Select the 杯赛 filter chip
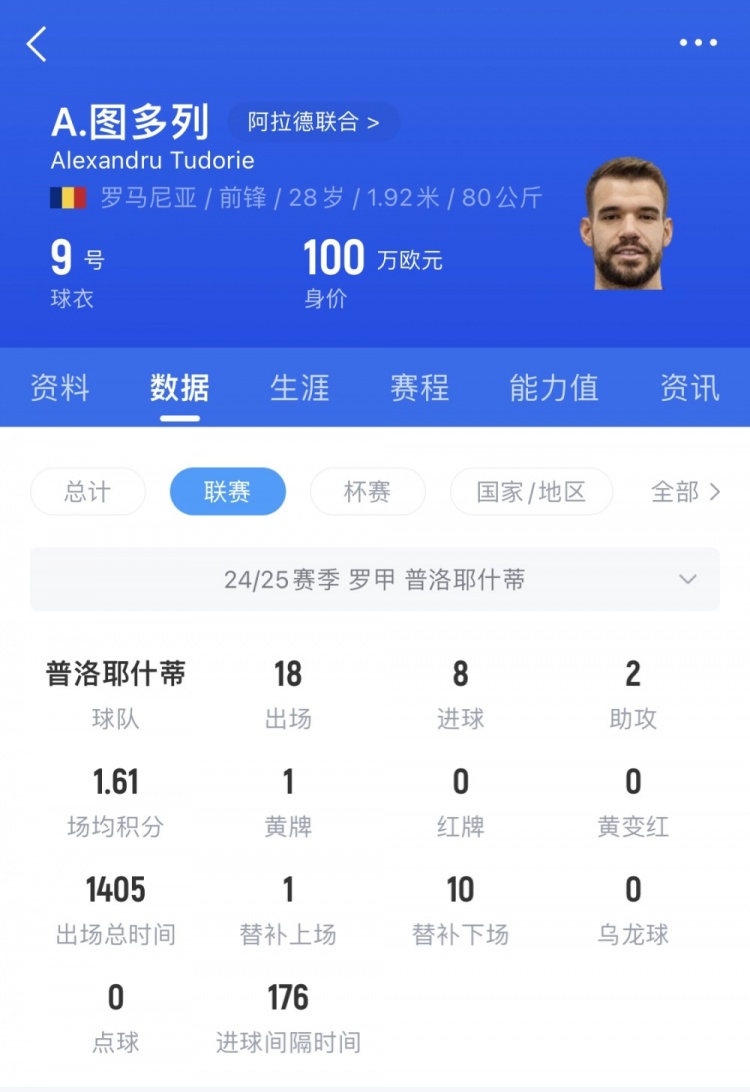The width and height of the screenshot is (750, 1092). pyautogui.click(x=367, y=492)
